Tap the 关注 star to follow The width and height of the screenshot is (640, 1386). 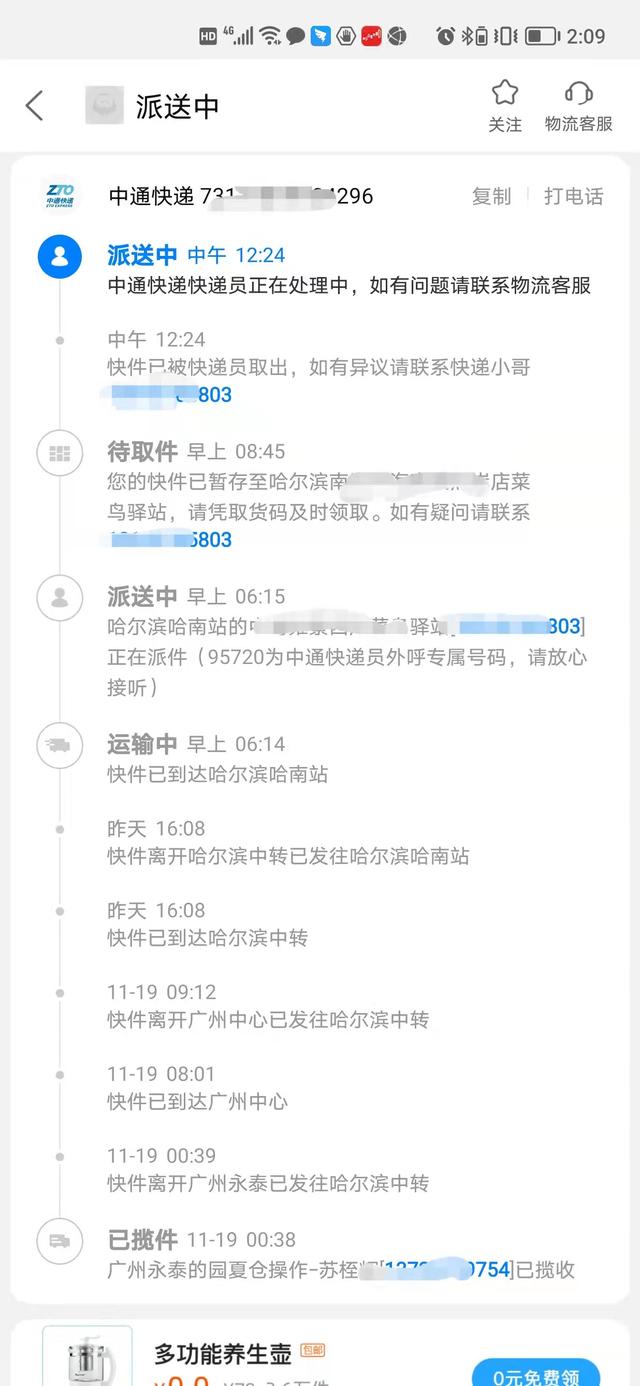(505, 106)
